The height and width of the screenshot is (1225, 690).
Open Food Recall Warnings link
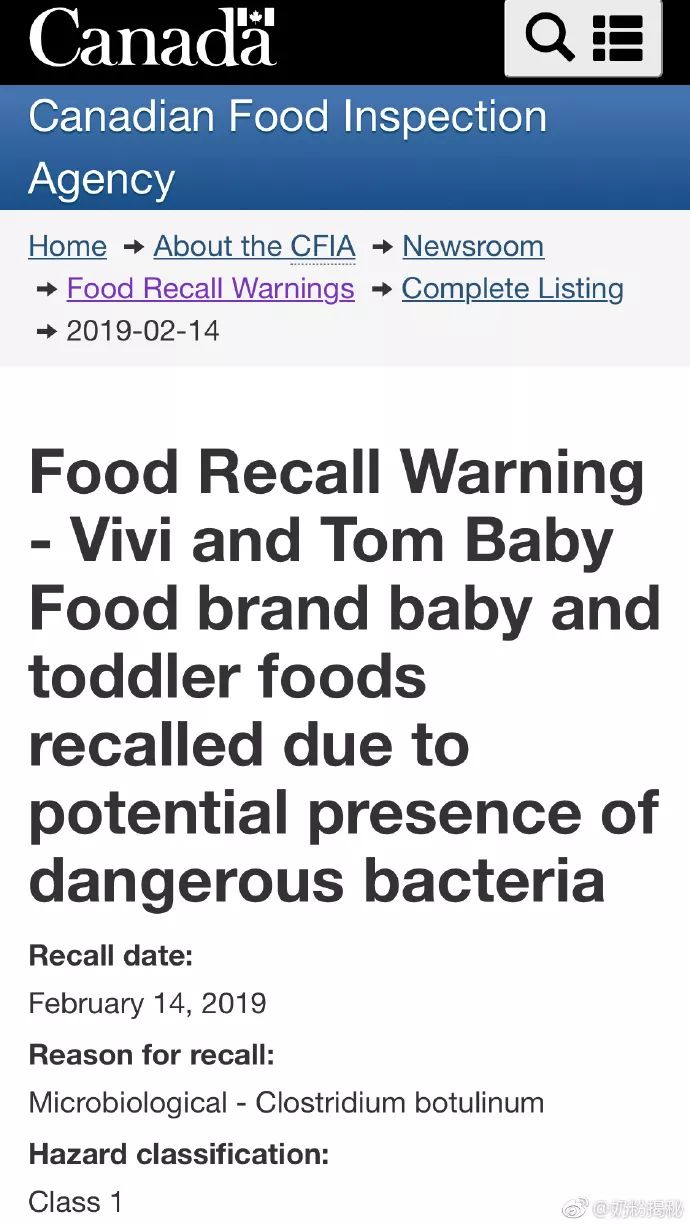210,289
